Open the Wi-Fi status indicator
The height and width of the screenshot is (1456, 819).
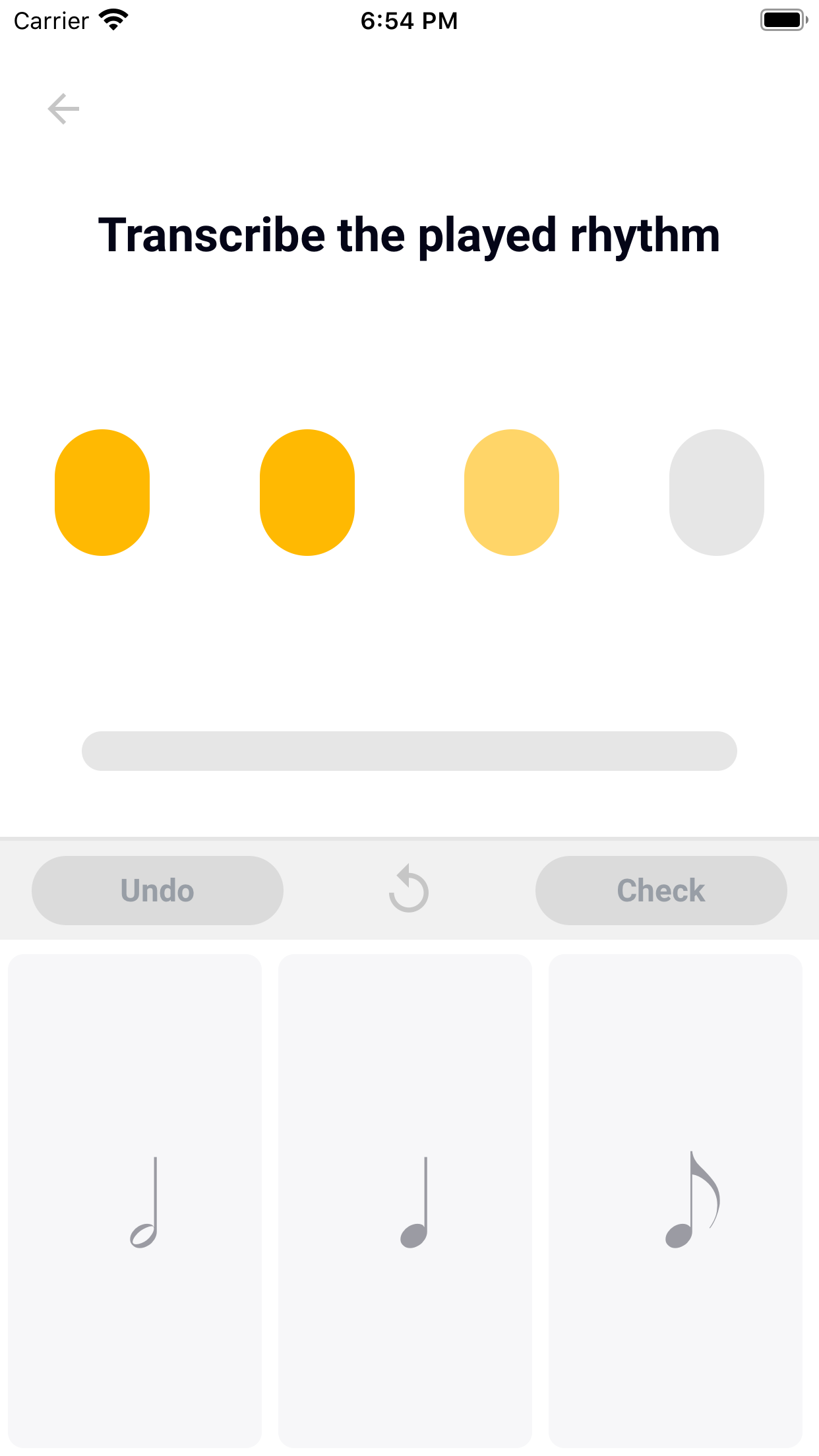point(113,20)
